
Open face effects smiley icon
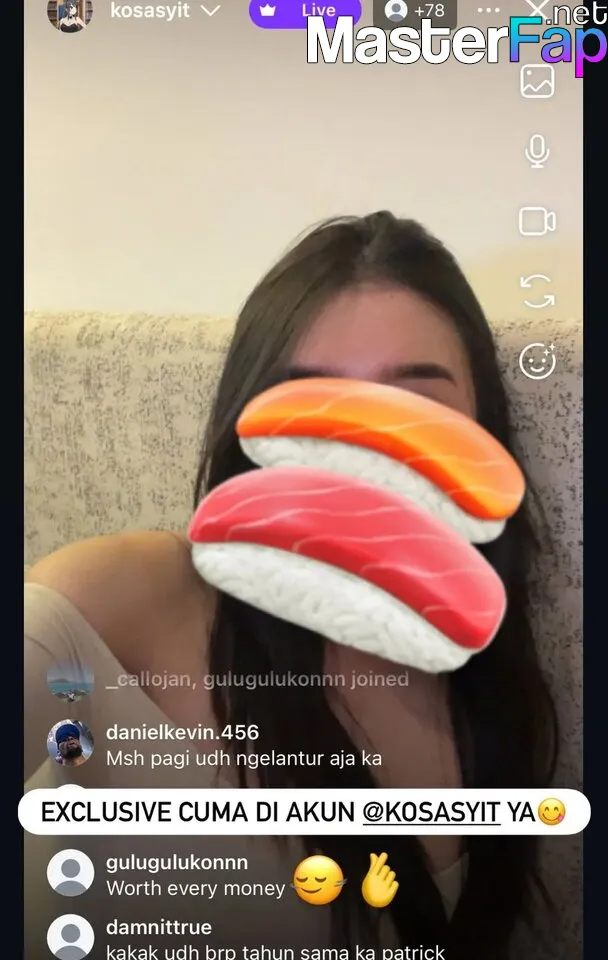(537, 361)
